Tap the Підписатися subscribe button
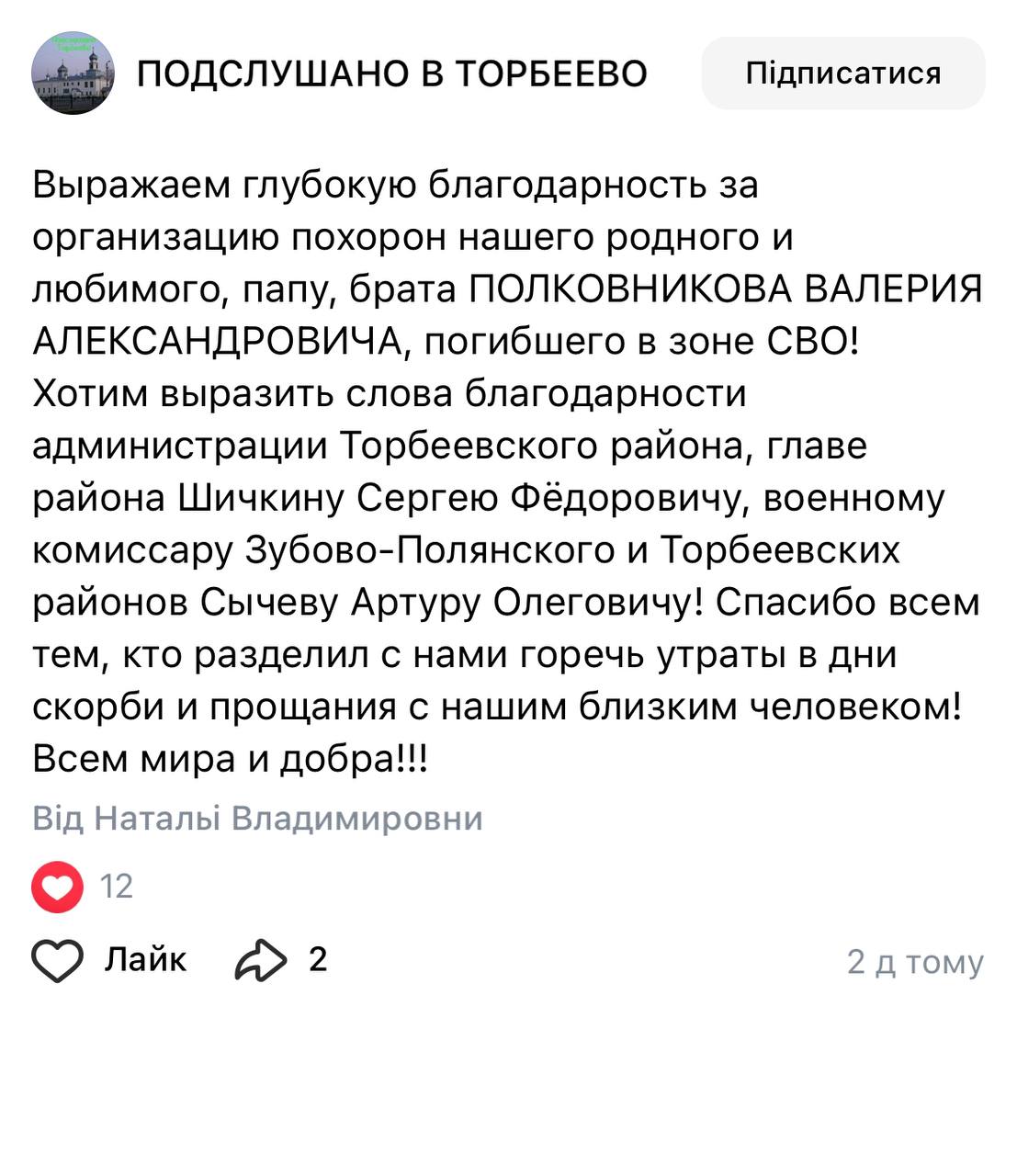This screenshot has height=1176, width=1017. point(842,73)
